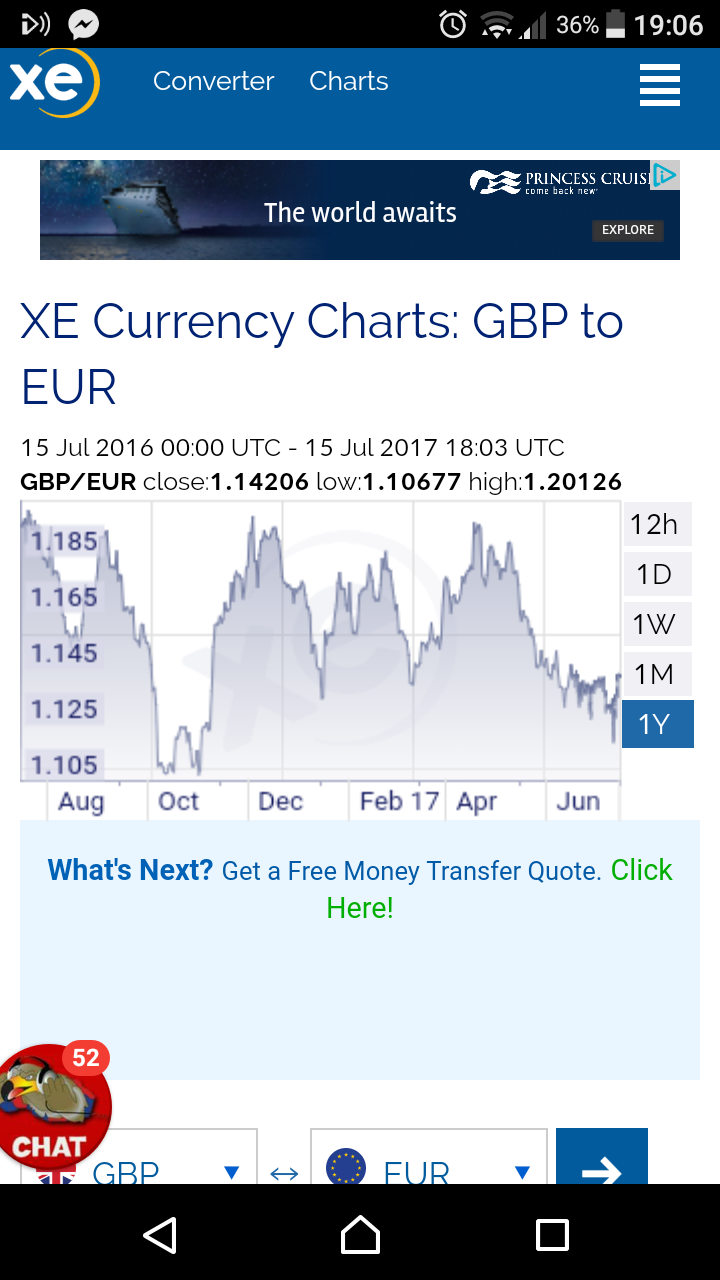Swap the GBP and EUR currencies
Viewport: 720px width, 1280px height.
point(284,1173)
